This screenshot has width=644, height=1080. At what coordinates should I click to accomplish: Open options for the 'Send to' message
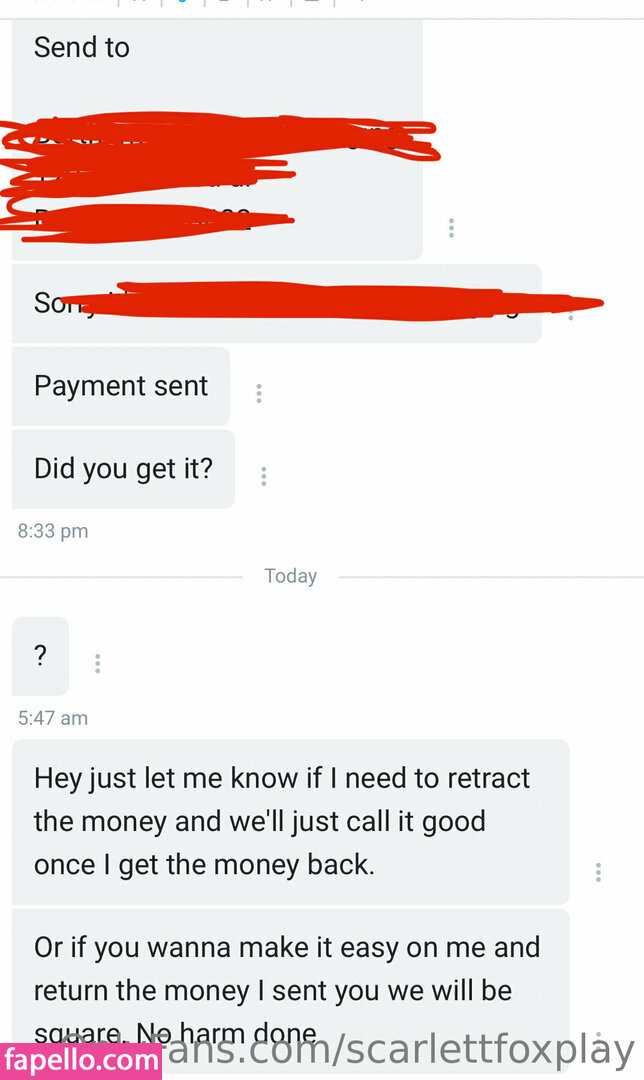(451, 228)
